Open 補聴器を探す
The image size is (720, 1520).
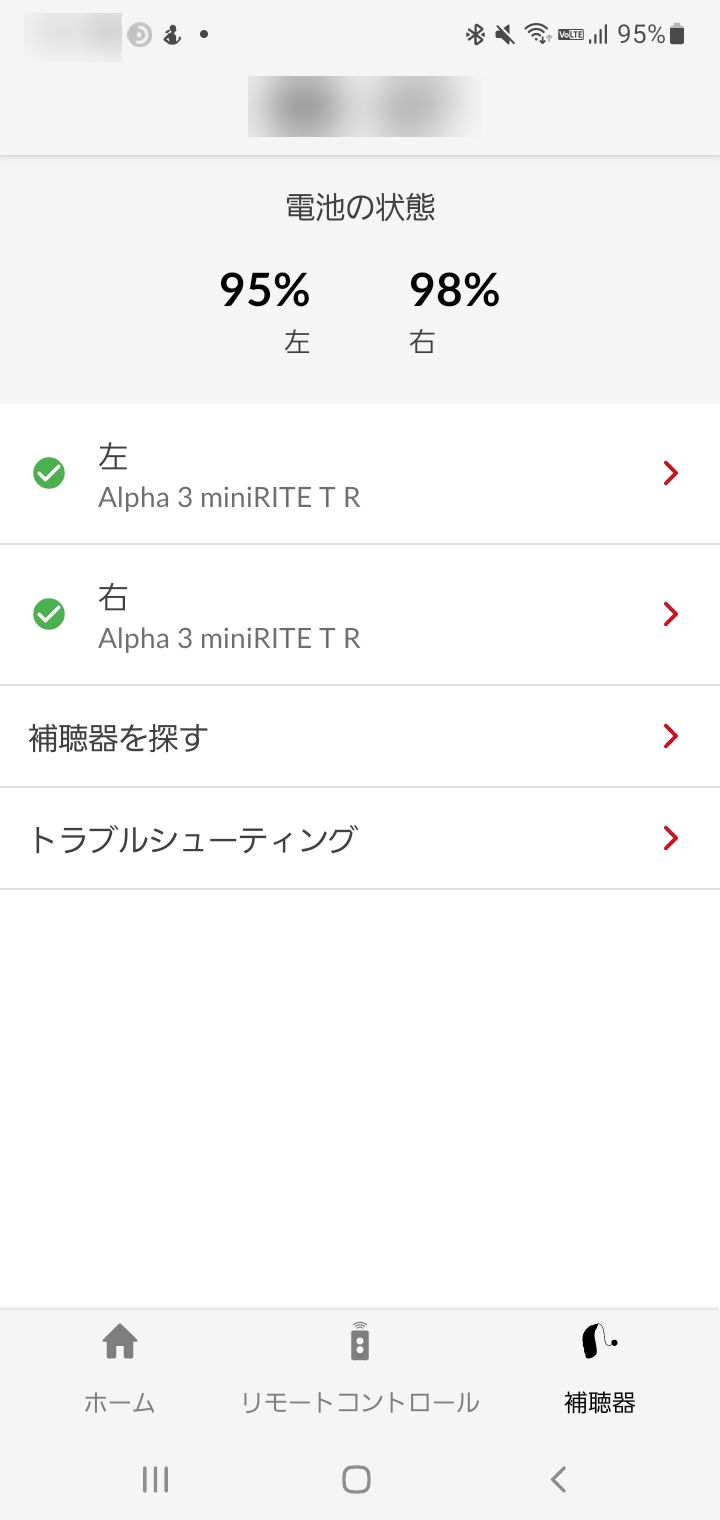(x=360, y=737)
